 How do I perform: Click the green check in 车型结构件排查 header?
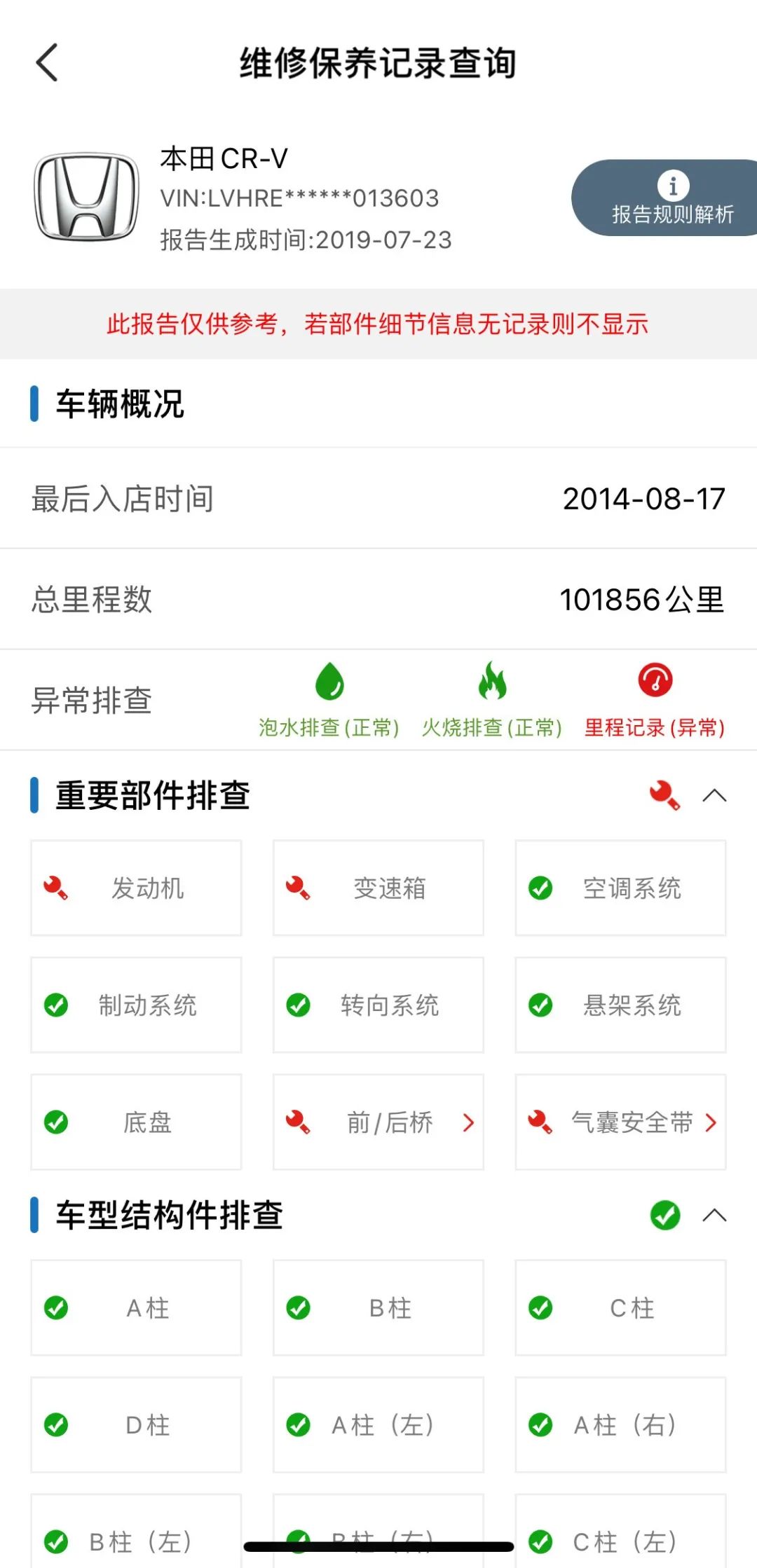[664, 1215]
